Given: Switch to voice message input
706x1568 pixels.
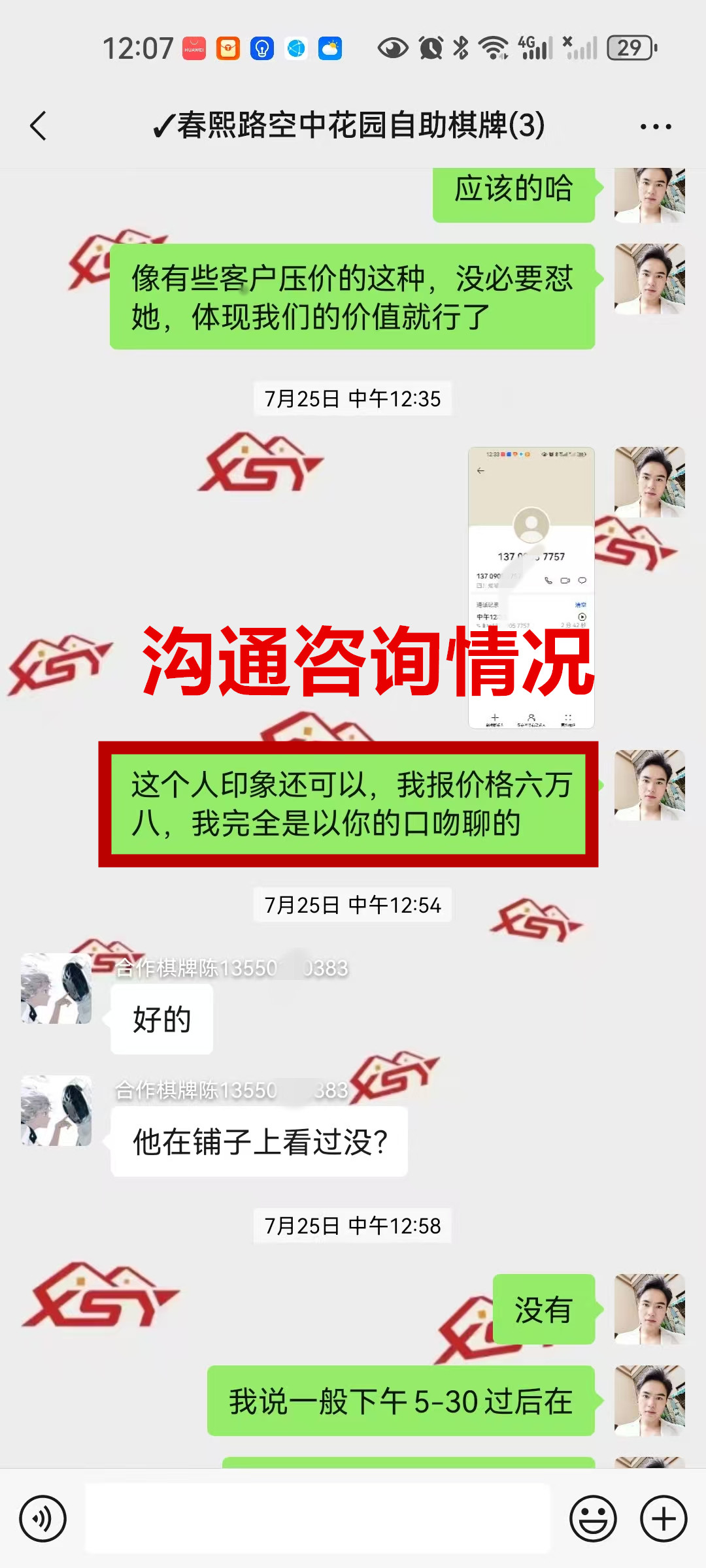Looking at the screenshot, I should [43, 1518].
